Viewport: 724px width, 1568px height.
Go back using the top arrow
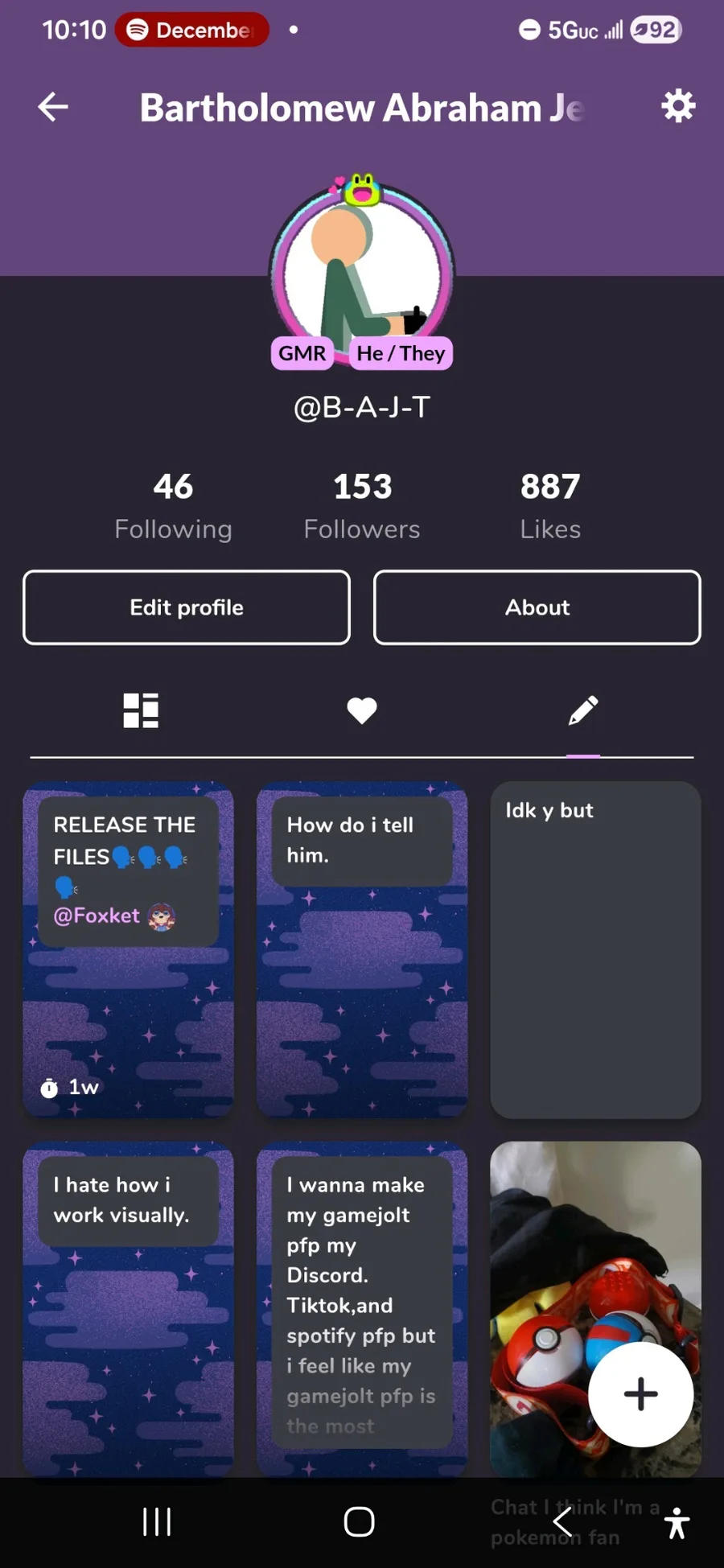click(53, 107)
